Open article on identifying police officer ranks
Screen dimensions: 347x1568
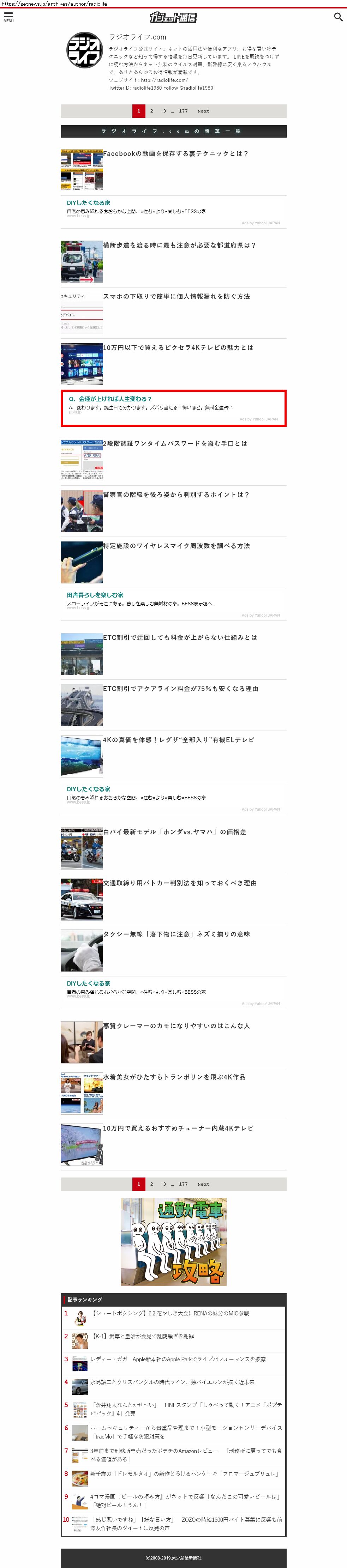click(x=176, y=494)
